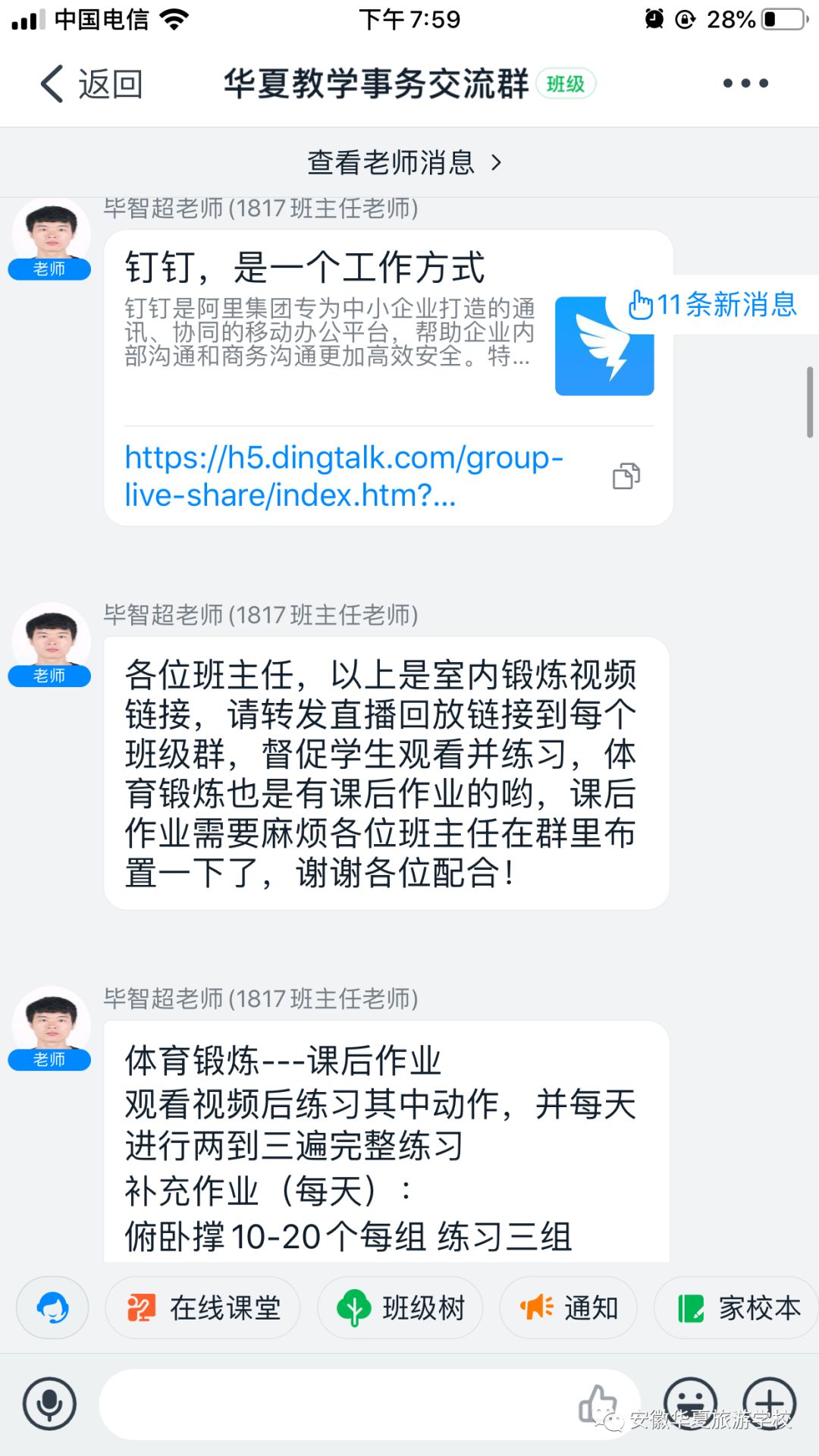This screenshot has height=1456, width=819.
Task: Open the smart assistant icon in shortcuts bar
Action: (x=52, y=1308)
